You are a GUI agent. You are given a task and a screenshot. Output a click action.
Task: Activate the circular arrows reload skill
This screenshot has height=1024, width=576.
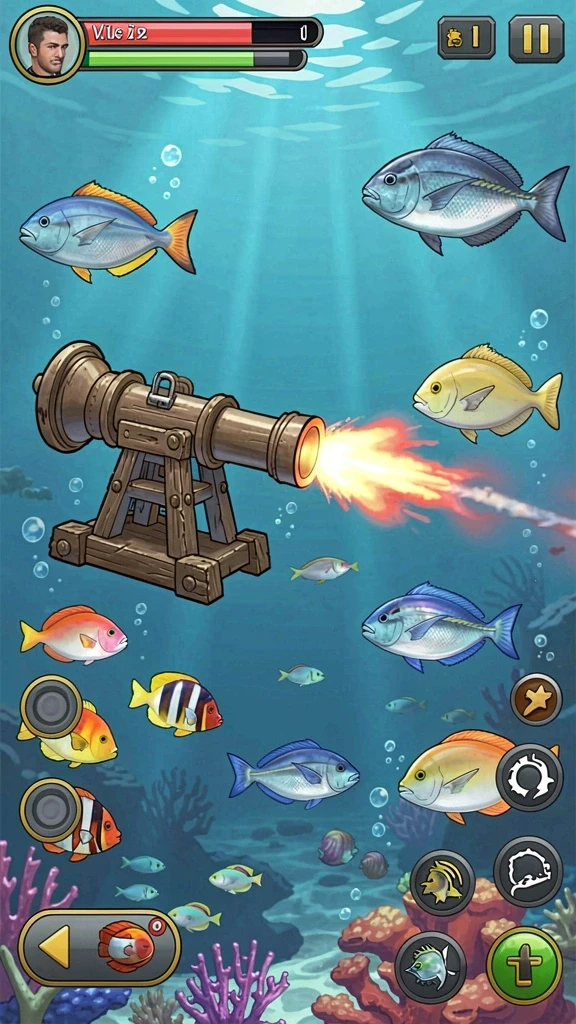pyautogui.click(x=530, y=777)
